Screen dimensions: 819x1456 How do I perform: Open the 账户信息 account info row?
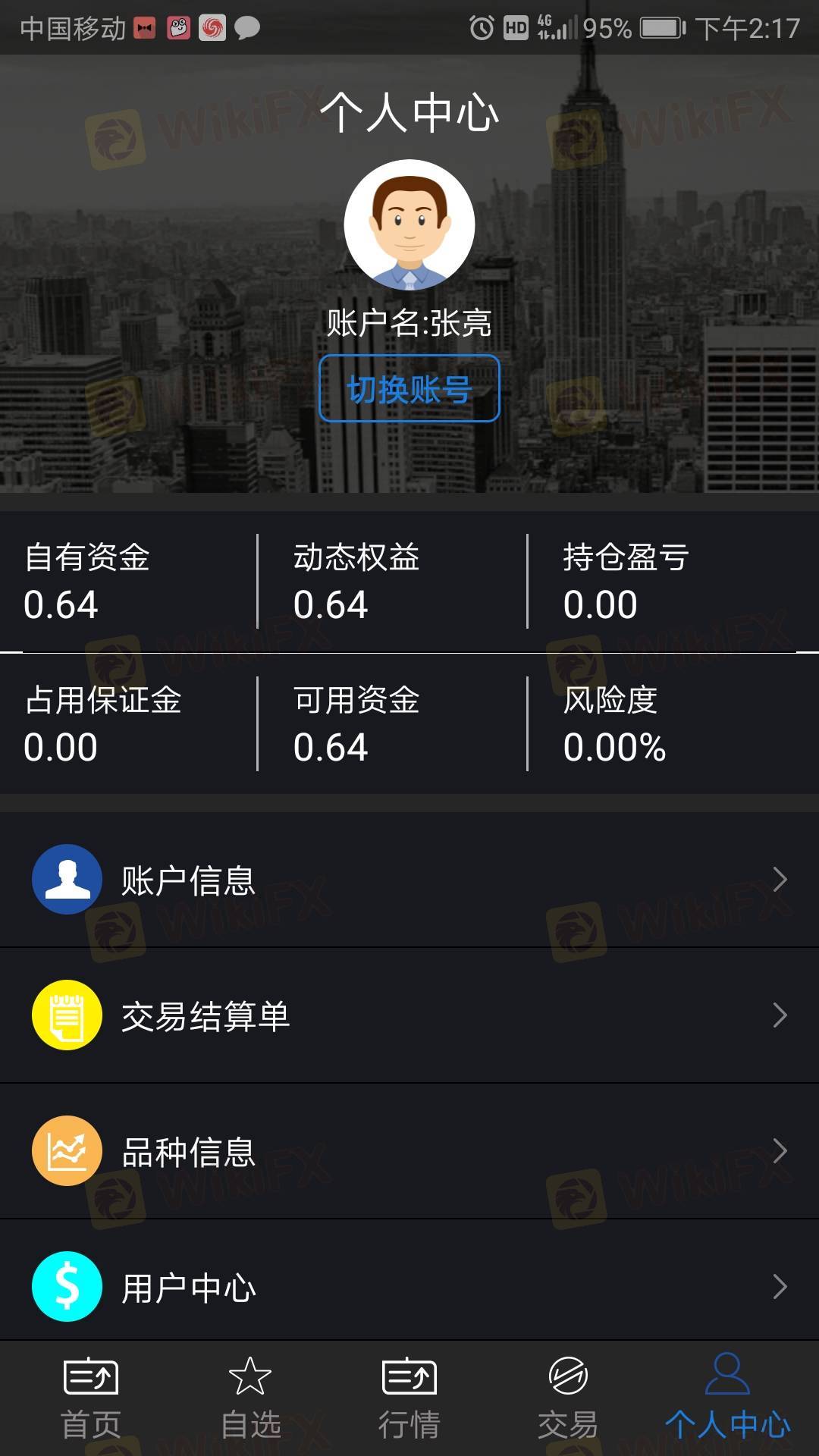[x=409, y=880]
